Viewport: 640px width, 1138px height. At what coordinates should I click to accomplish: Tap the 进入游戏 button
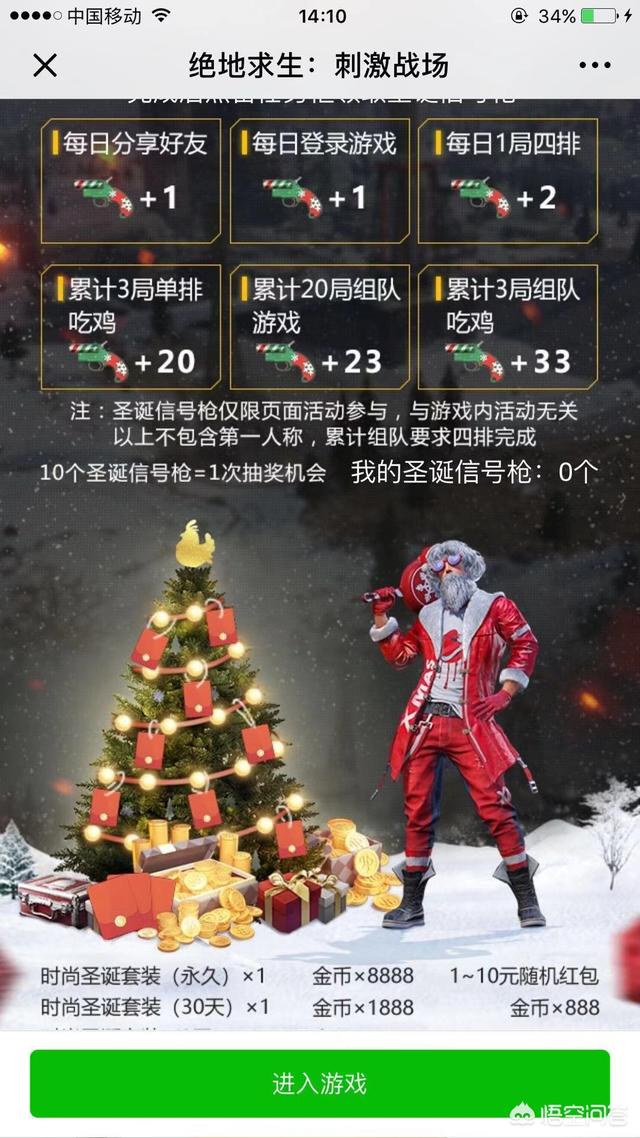click(319, 1083)
